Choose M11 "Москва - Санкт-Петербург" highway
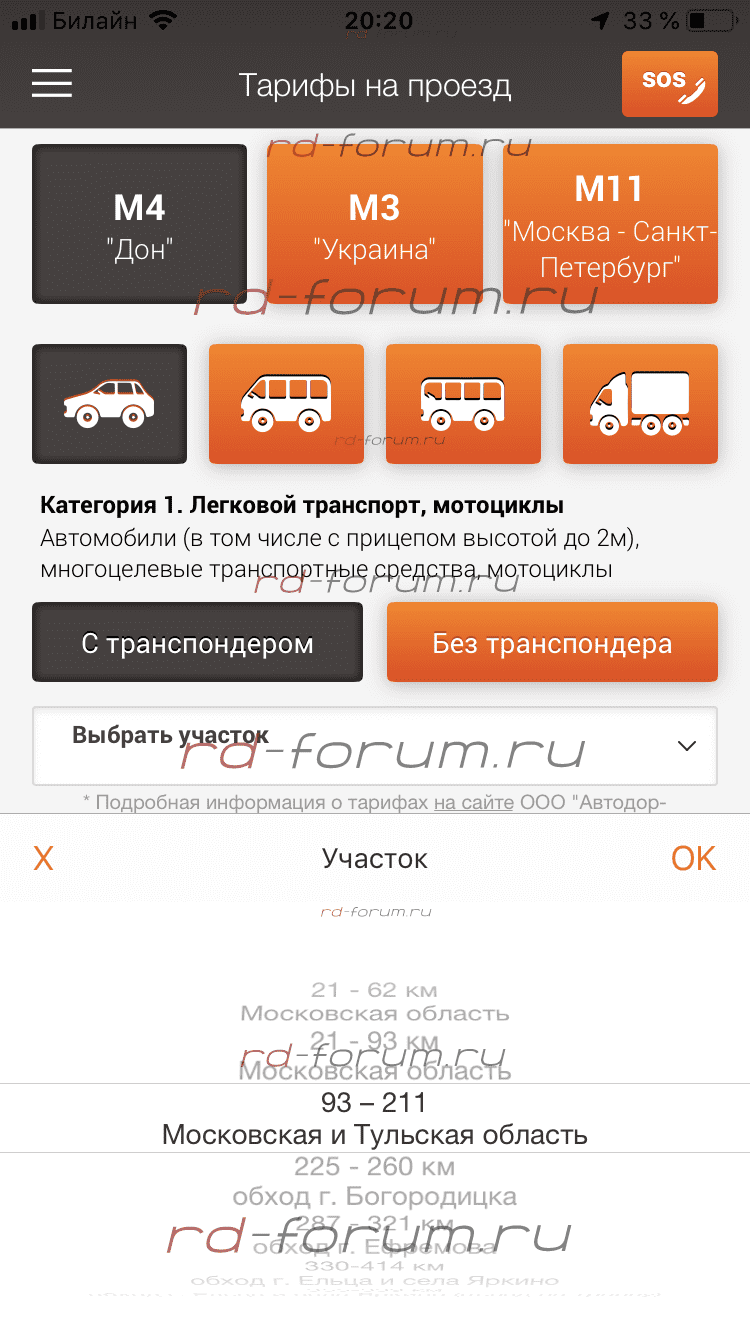750x1334 pixels. pos(610,224)
